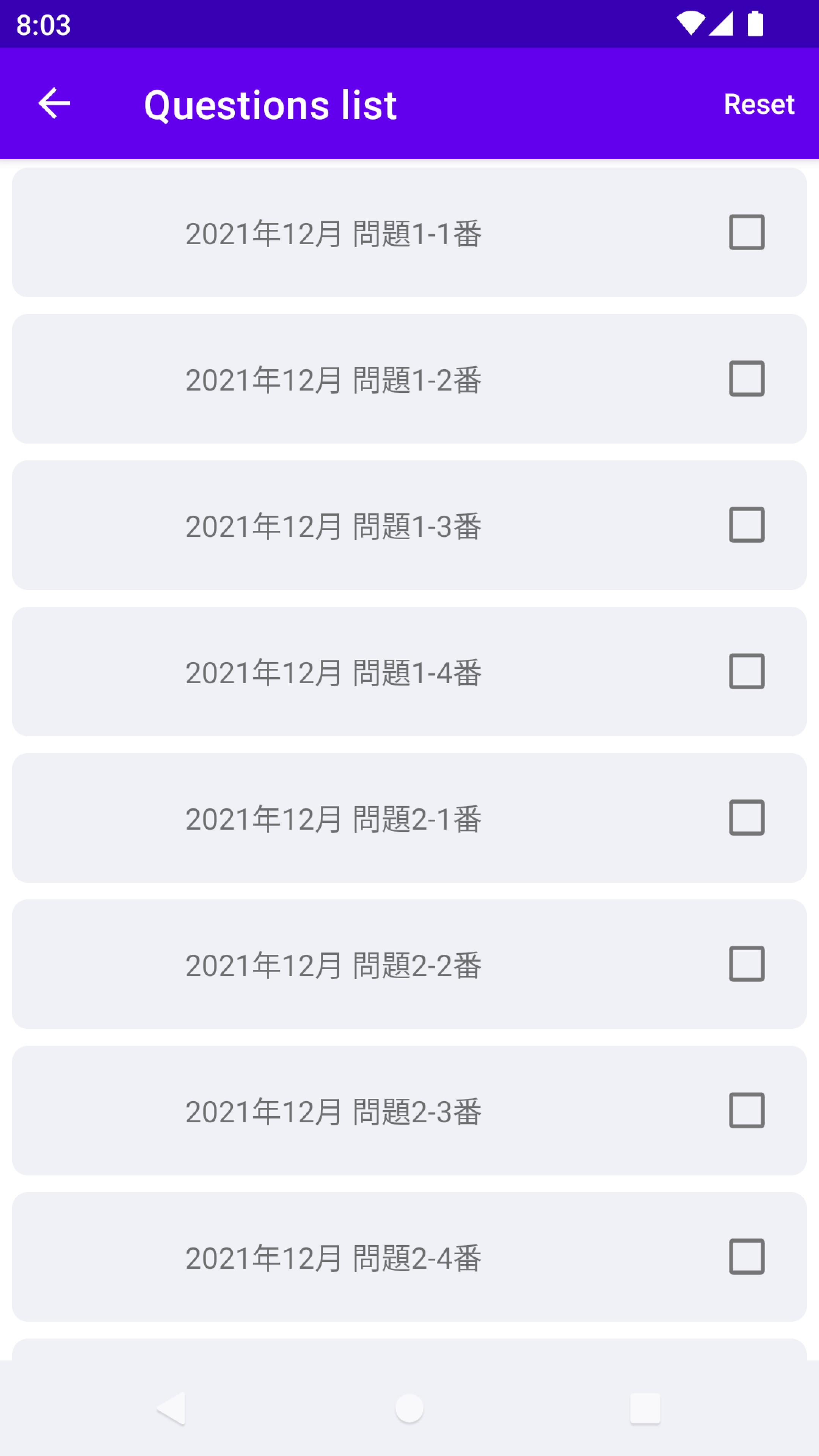Open question 2021年12月 問題1-2番
Viewport: 819px width, 1456px height.
[334, 379]
